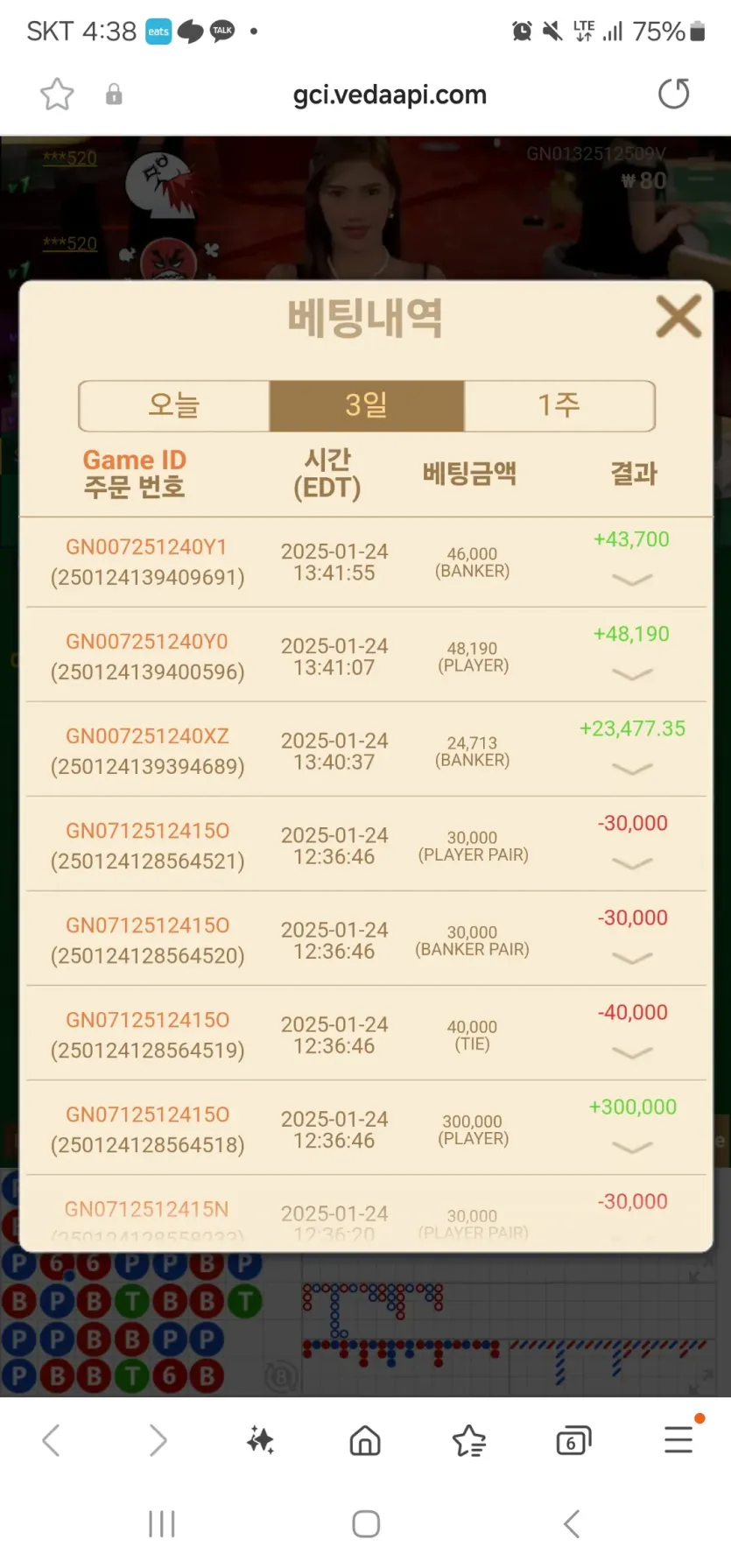731x1568 pixels.
Task: Open the tab switcher showing 6 tabs
Action: click(573, 1440)
